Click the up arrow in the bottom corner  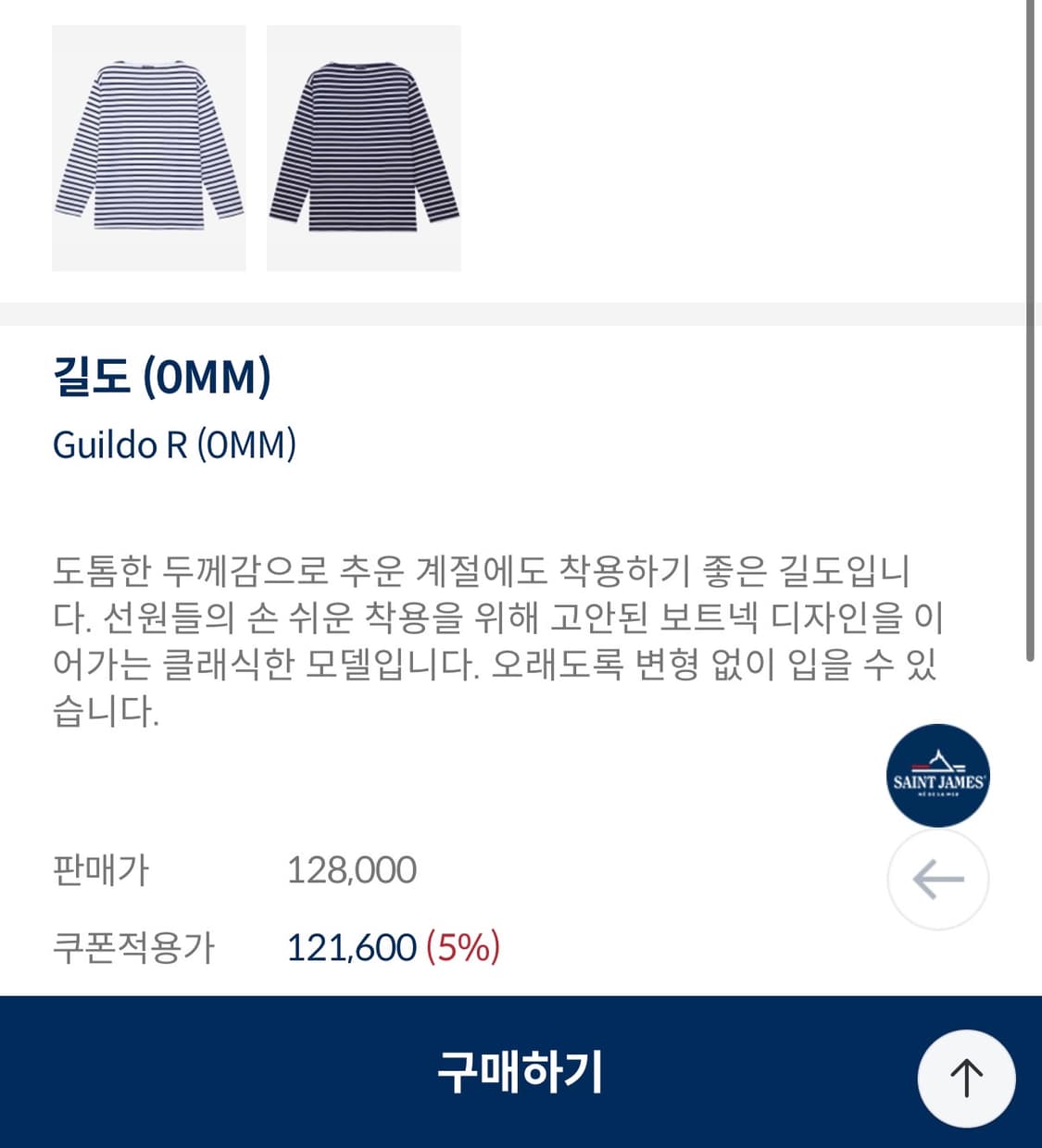[x=966, y=1078]
